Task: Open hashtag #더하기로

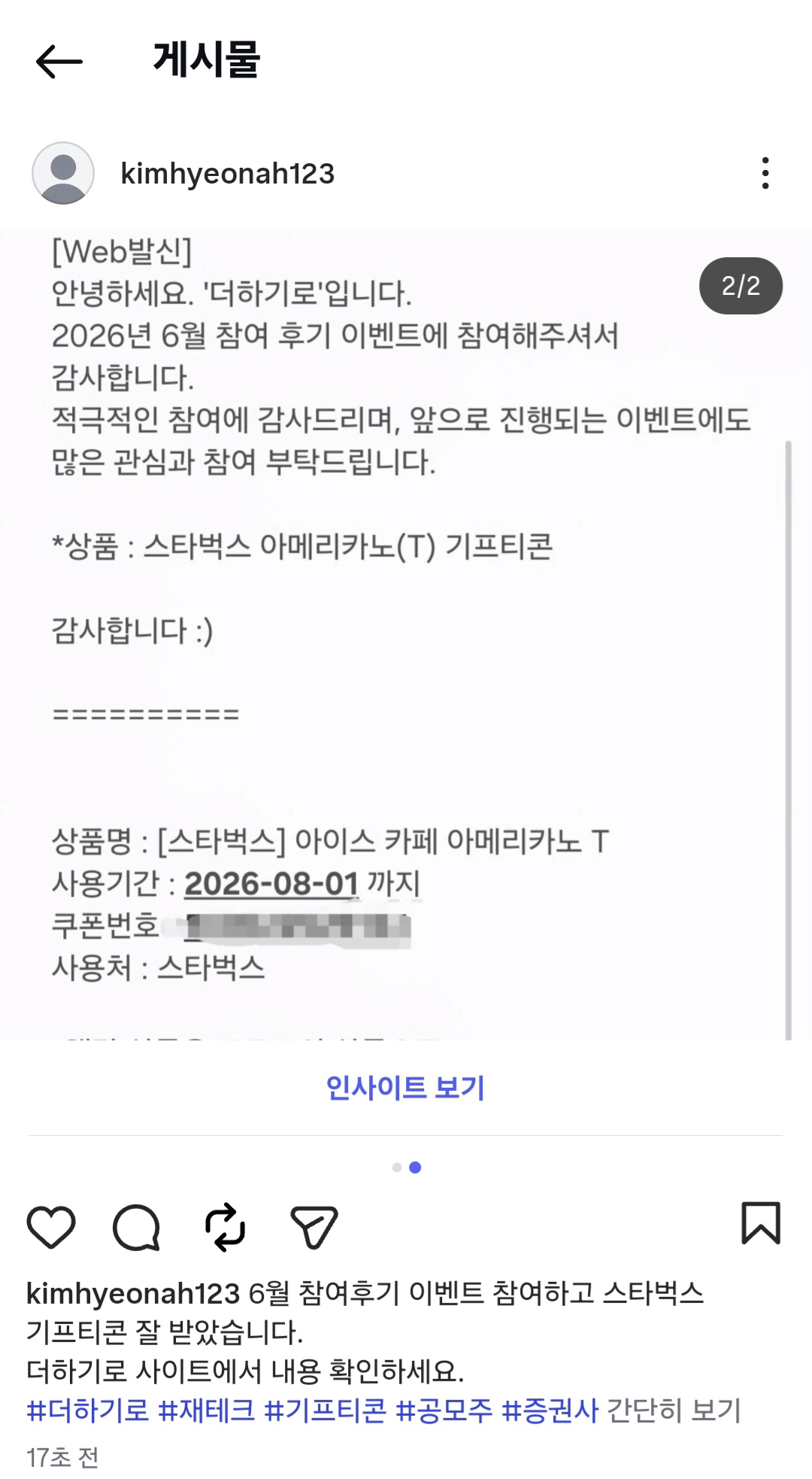Action: click(87, 1410)
